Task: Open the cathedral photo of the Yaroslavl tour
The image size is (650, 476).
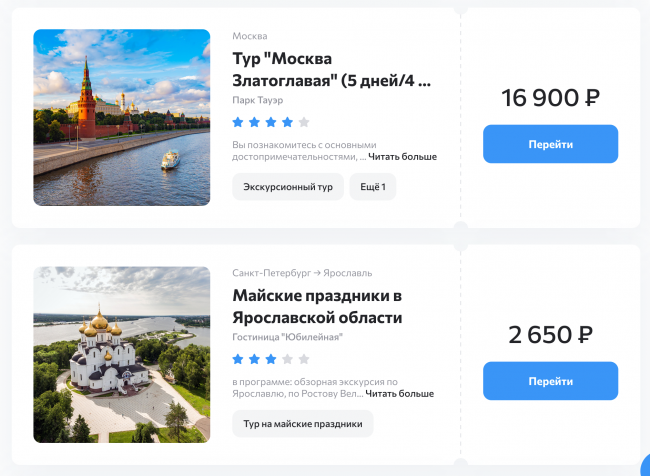Action: [x=121, y=354]
